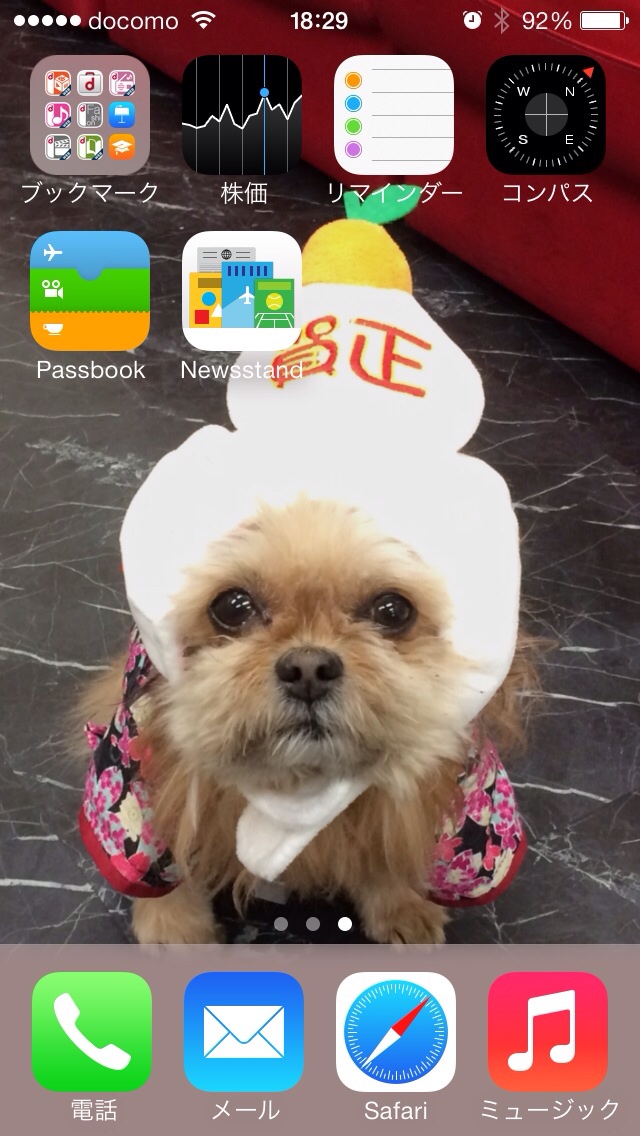
Task: Open the 電話 phone app
Action: (92, 1031)
